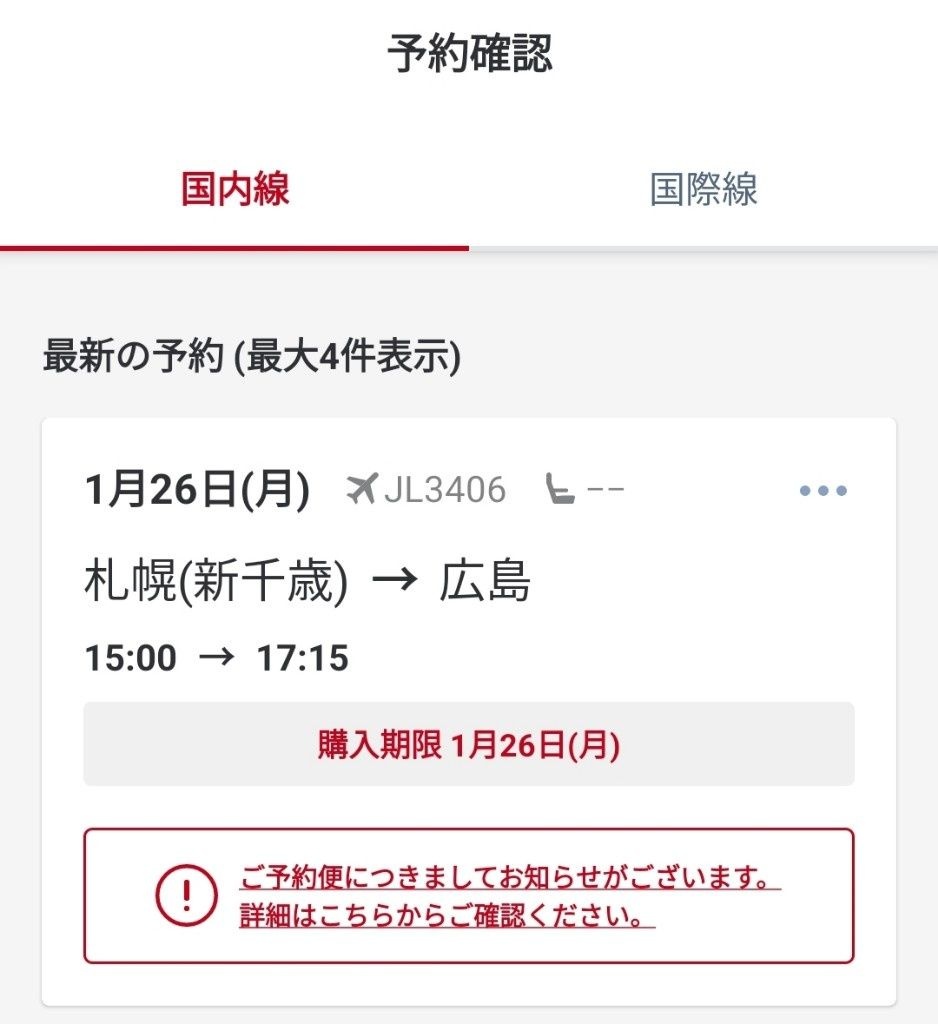Select the 国内線 tab
The width and height of the screenshot is (938, 1024).
(x=235, y=189)
